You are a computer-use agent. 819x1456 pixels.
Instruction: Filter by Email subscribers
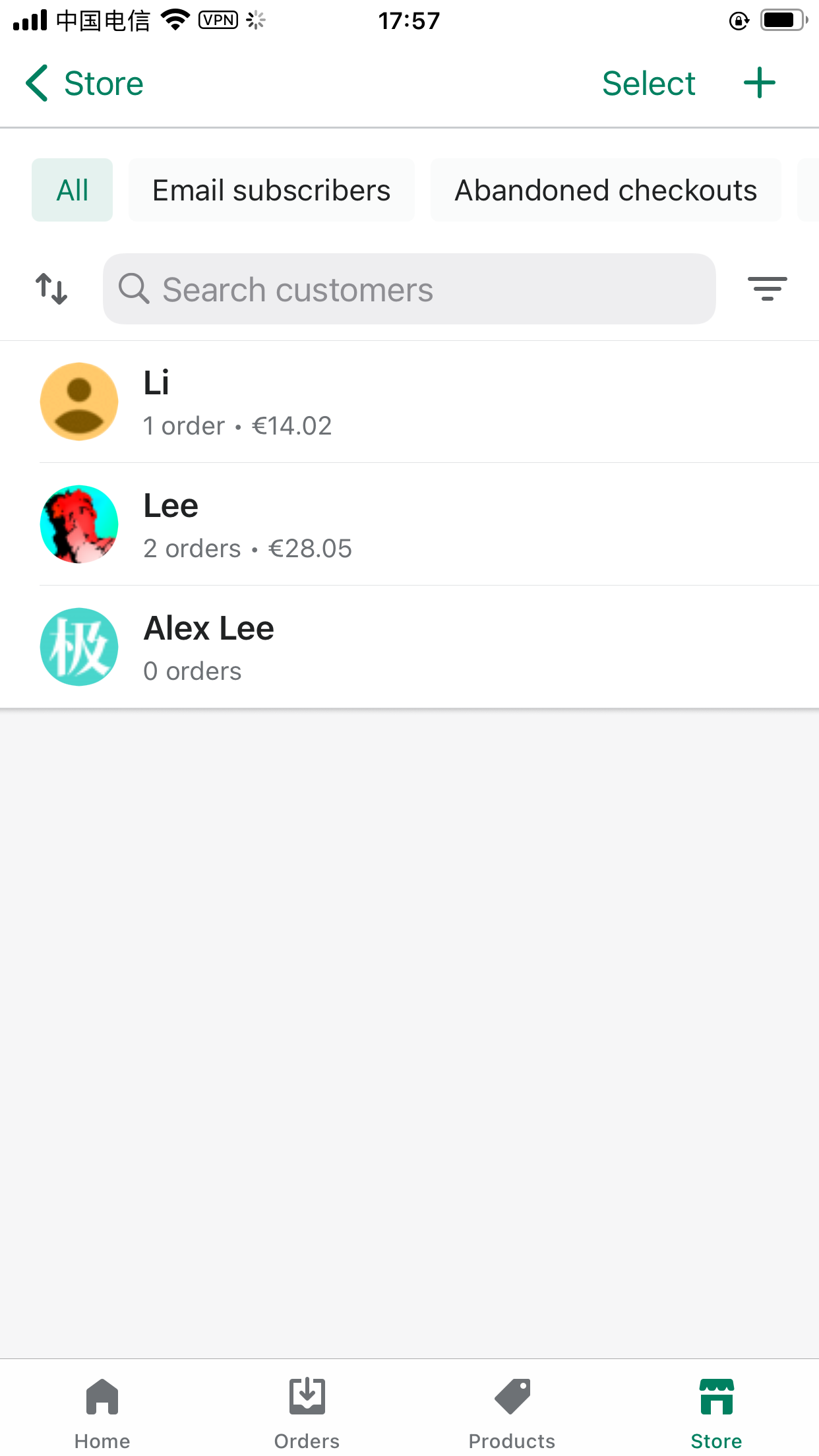coord(271,190)
